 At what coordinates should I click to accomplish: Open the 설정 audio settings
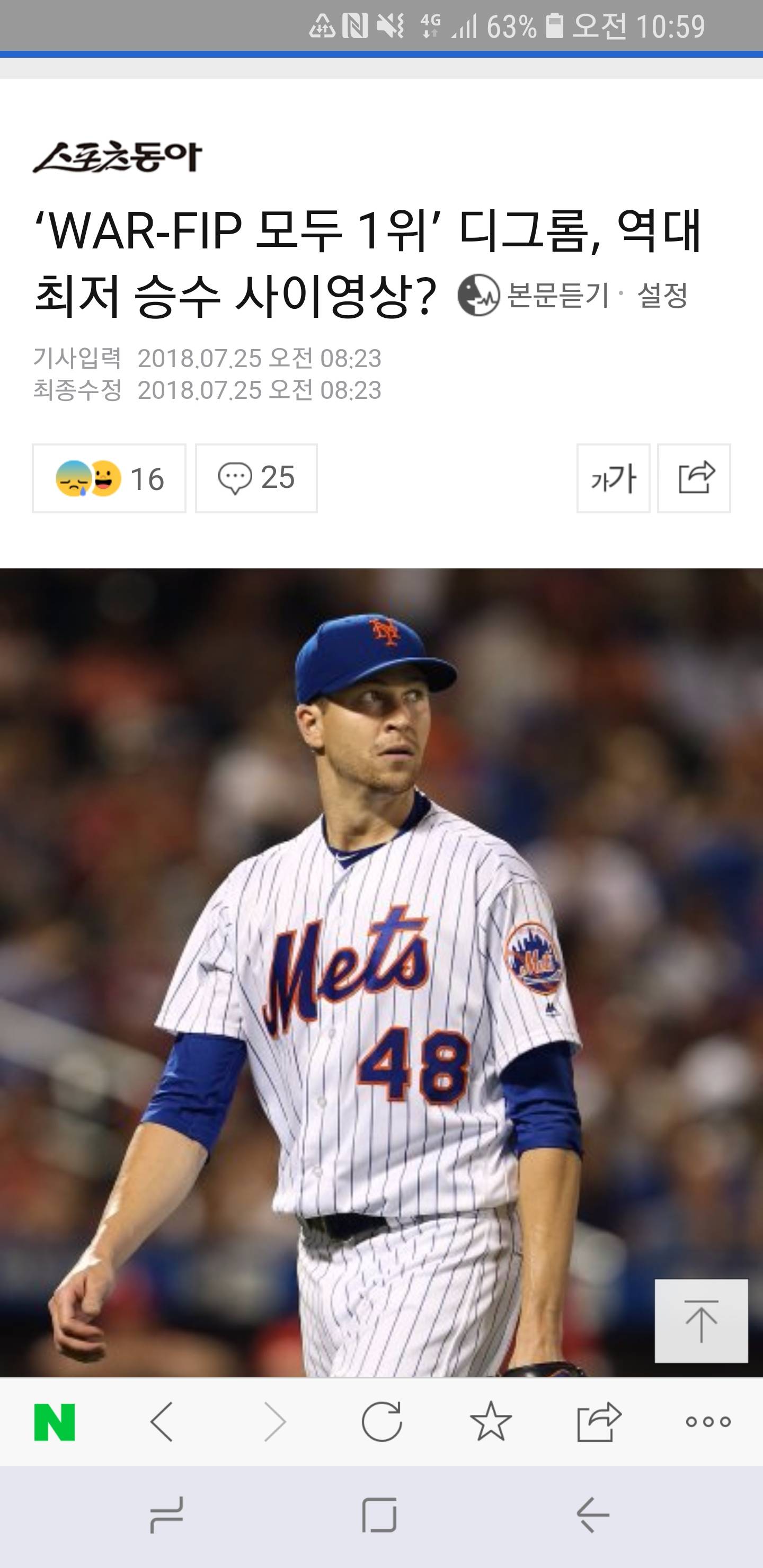(662, 295)
